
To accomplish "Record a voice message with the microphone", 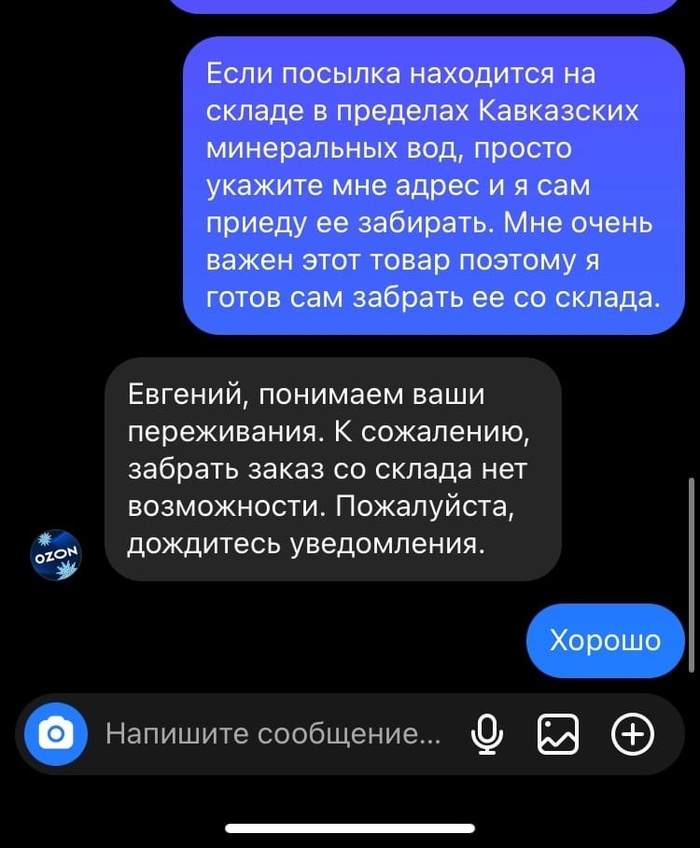I will coord(486,736).
